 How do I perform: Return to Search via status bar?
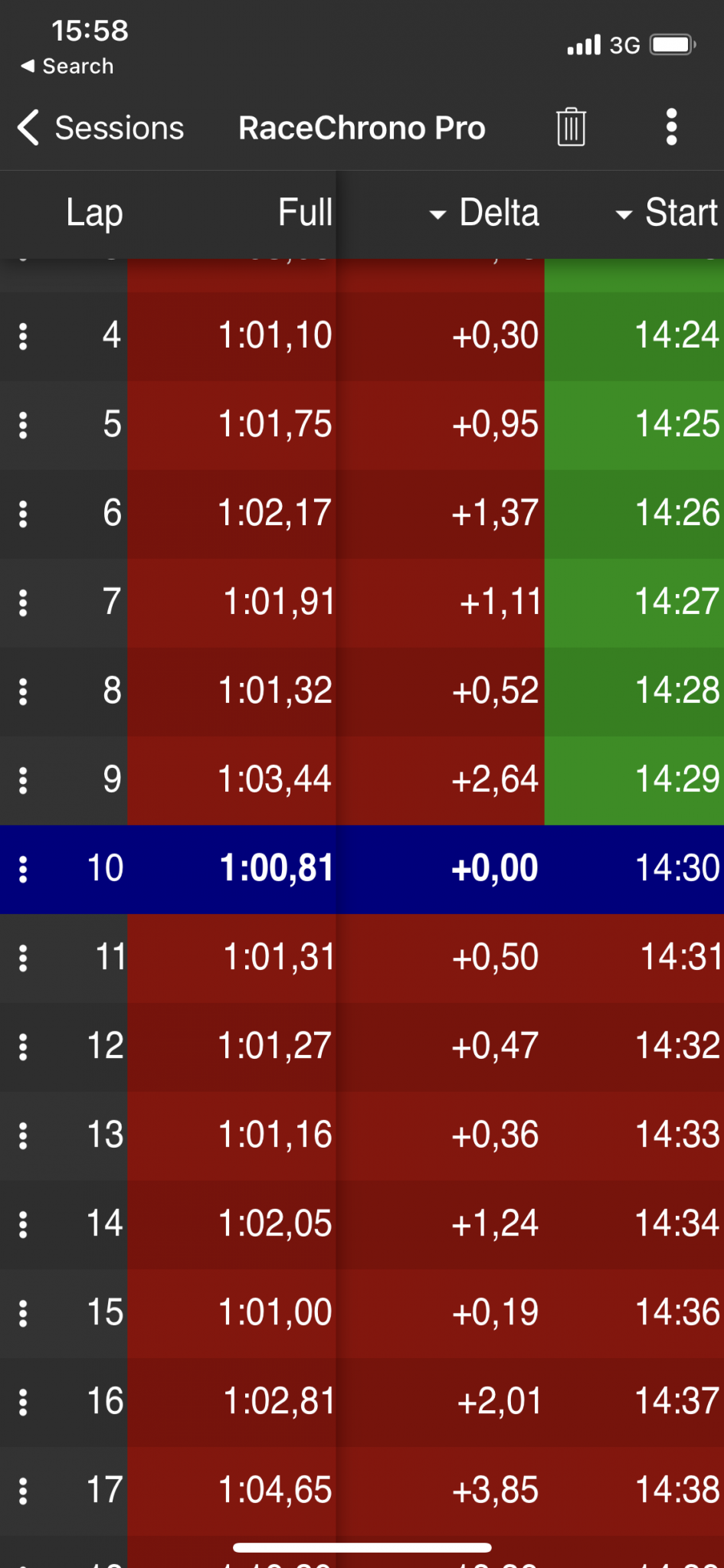point(67,67)
